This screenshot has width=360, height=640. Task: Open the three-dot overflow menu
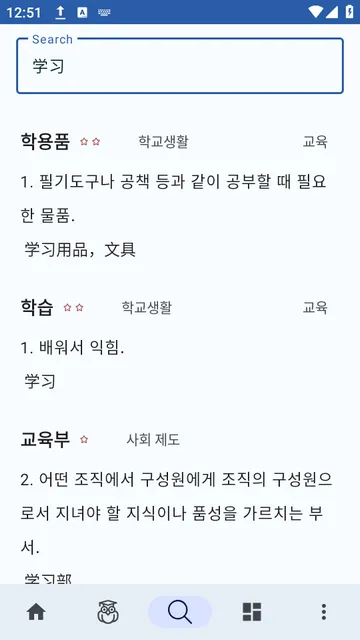(324, 612)
